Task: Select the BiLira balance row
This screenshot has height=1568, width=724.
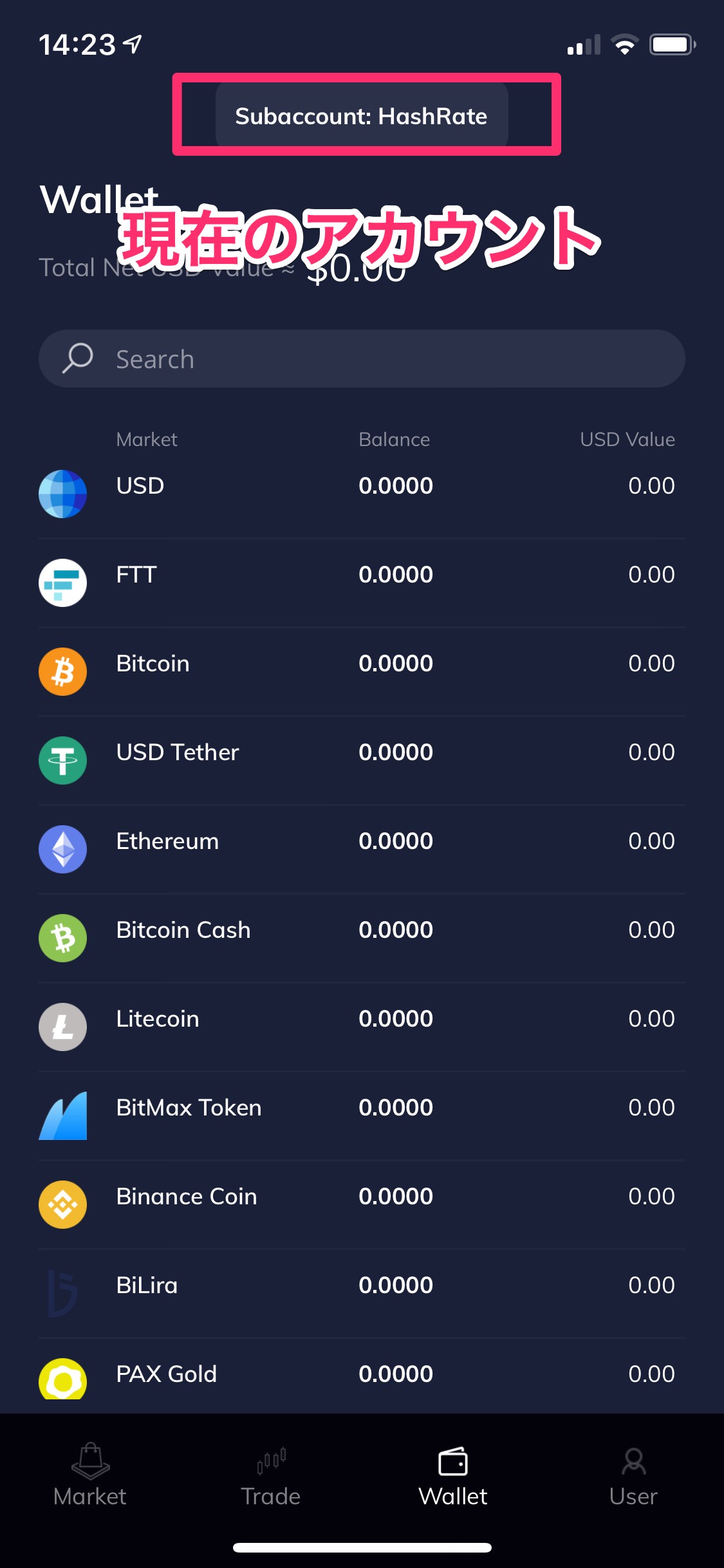Action: (361, 1293)
